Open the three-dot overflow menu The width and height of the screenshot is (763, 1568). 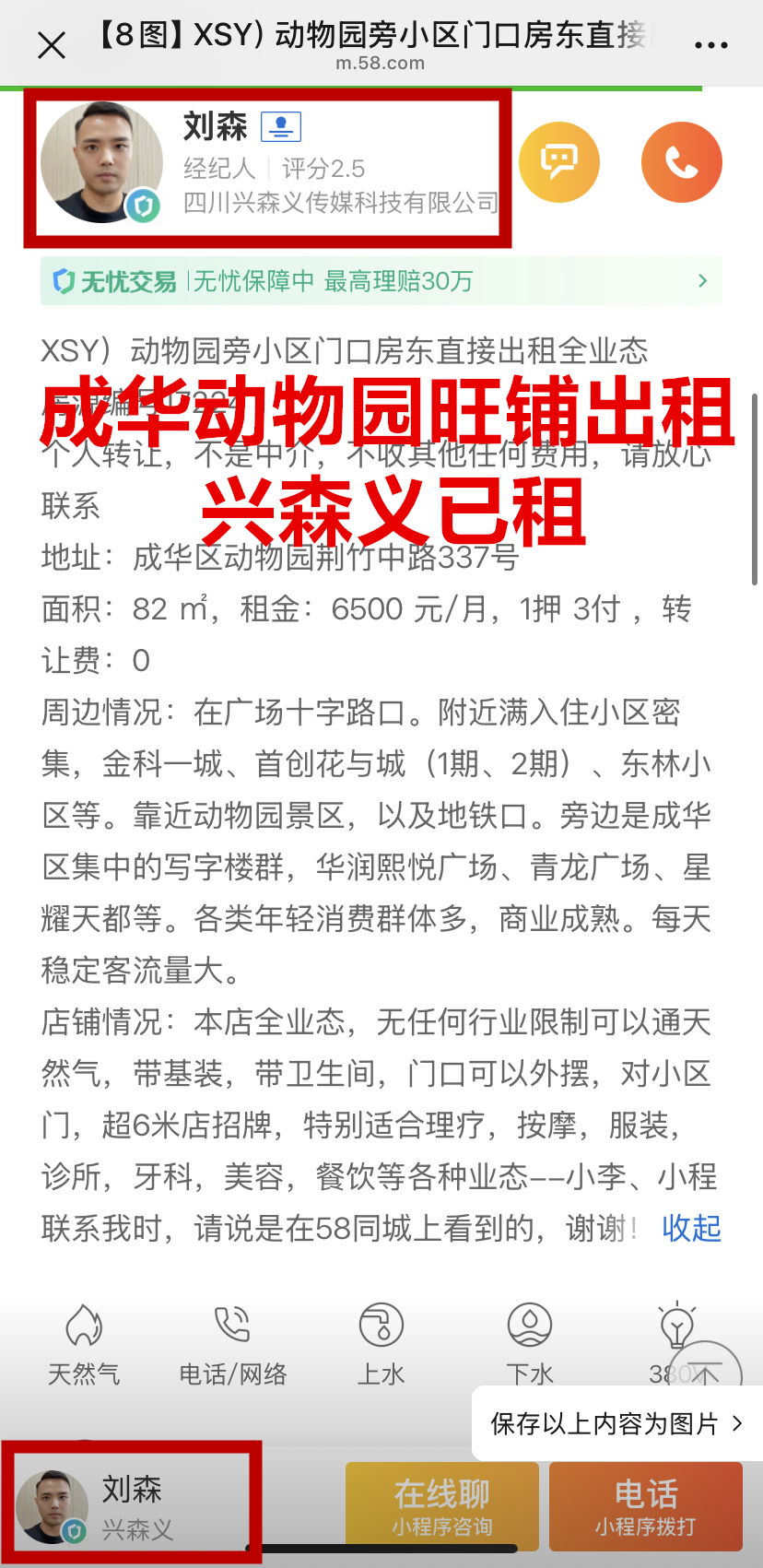(x=710, y=44)
